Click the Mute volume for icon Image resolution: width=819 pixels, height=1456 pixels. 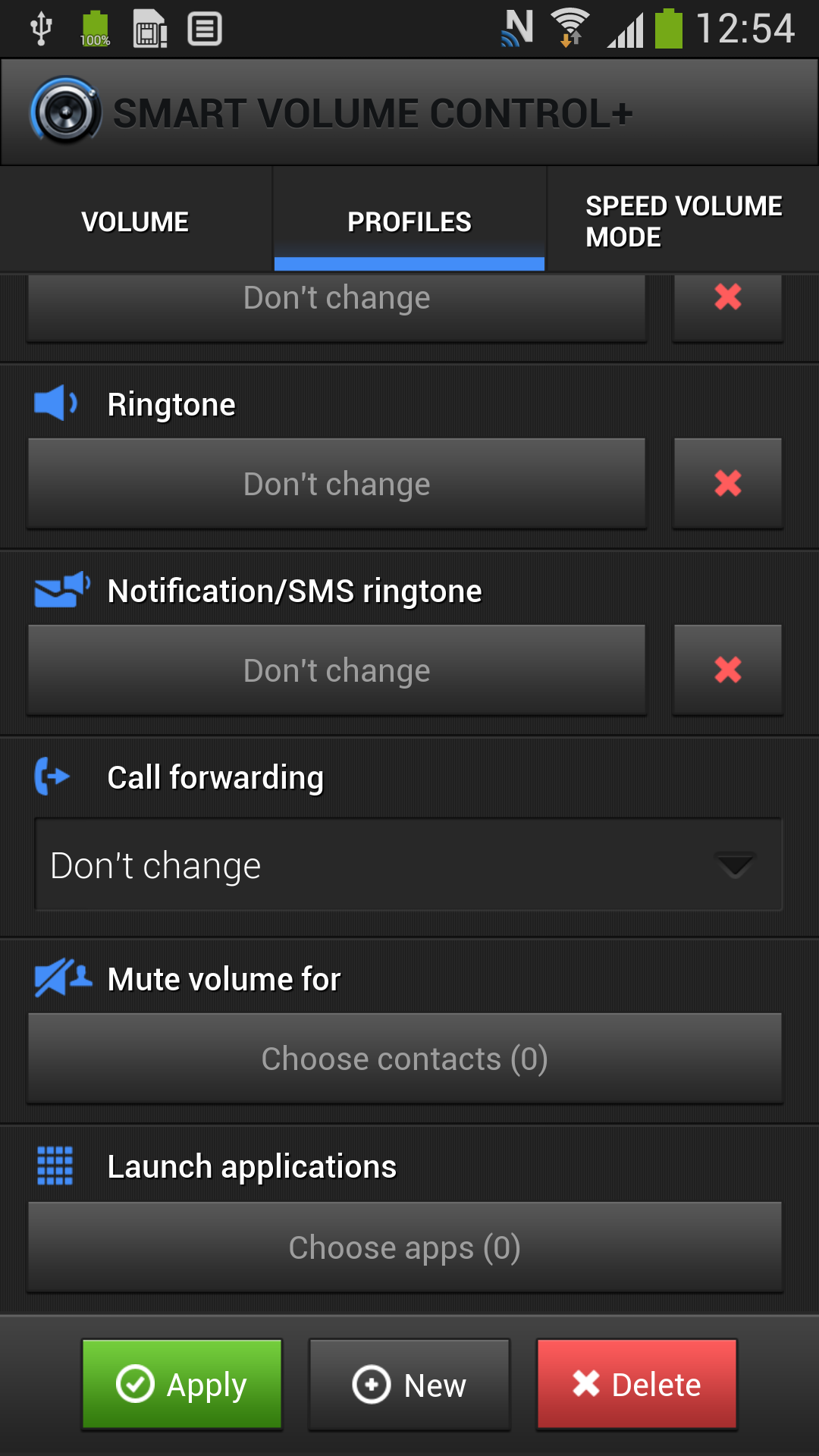61,977
